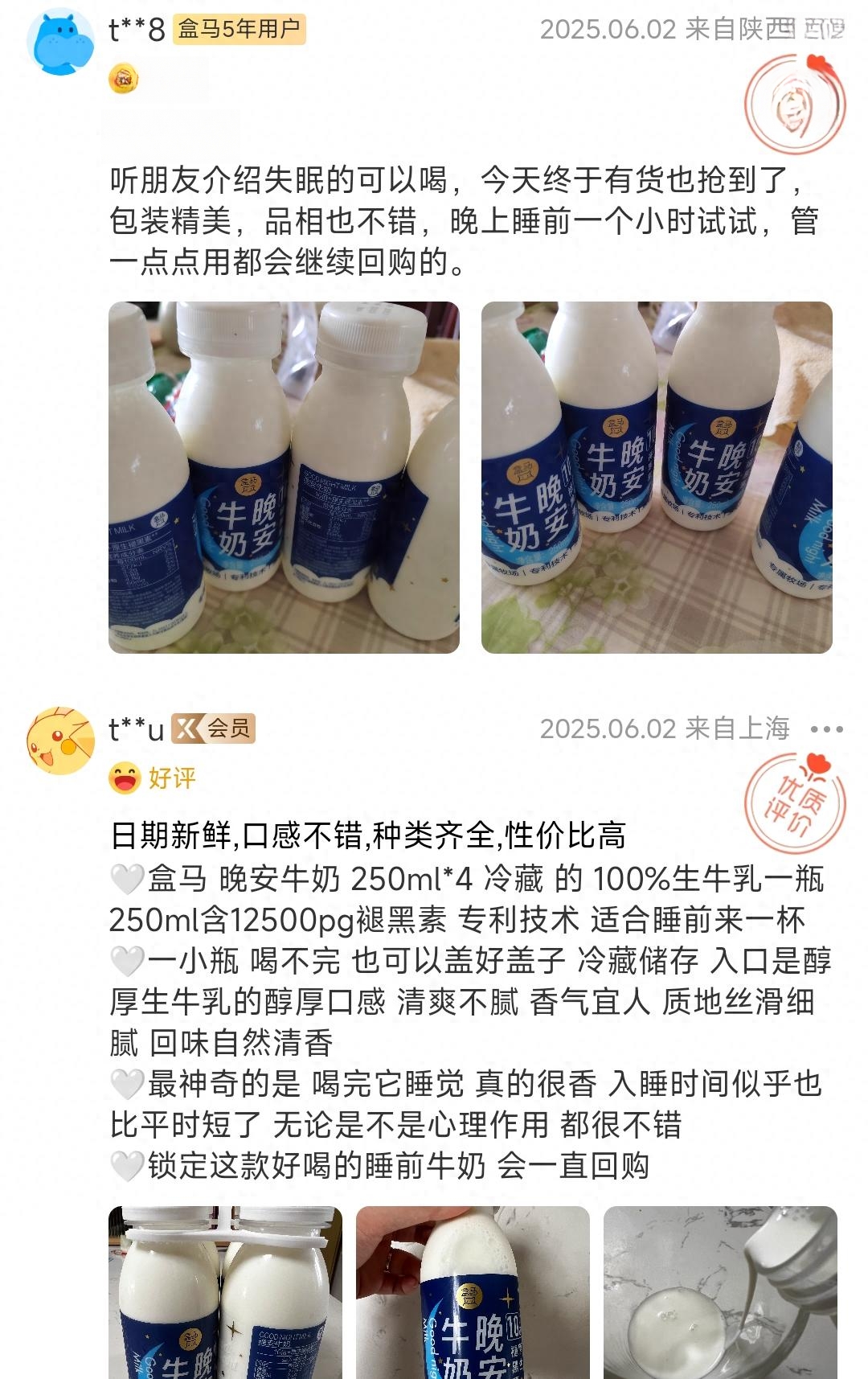View t**u's photo of handheld milk bottle
This screenshot has width=868, height=1379.
473,1292
